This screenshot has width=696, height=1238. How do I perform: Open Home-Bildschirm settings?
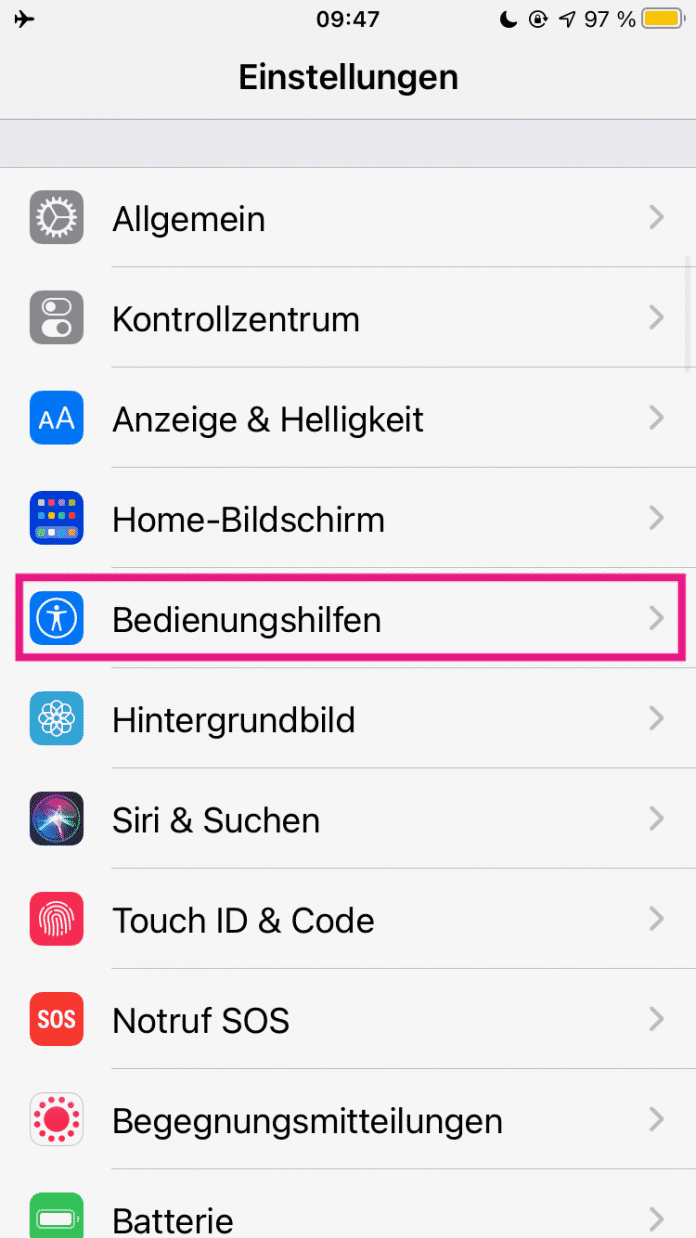(348, 519)
